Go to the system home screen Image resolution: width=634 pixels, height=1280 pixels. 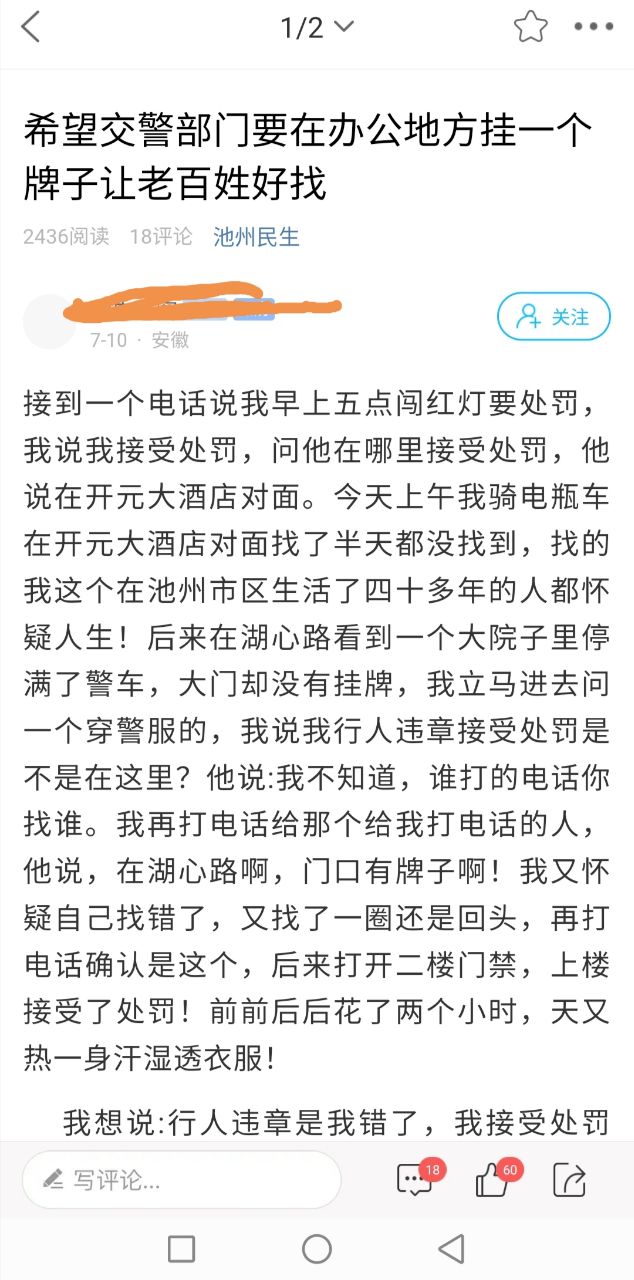click(x=317, y=1248)
